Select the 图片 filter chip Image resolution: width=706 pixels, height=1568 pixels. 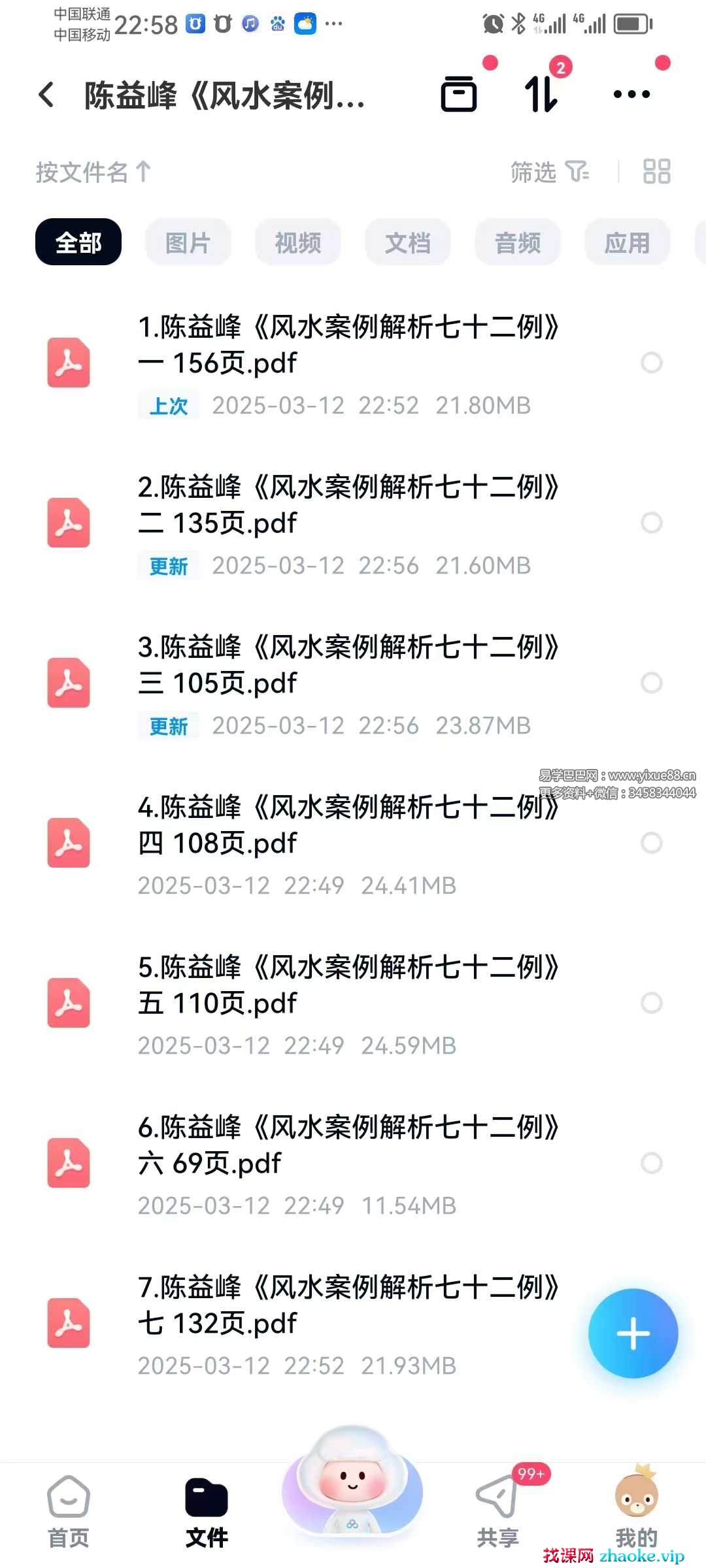click(188, 242)
